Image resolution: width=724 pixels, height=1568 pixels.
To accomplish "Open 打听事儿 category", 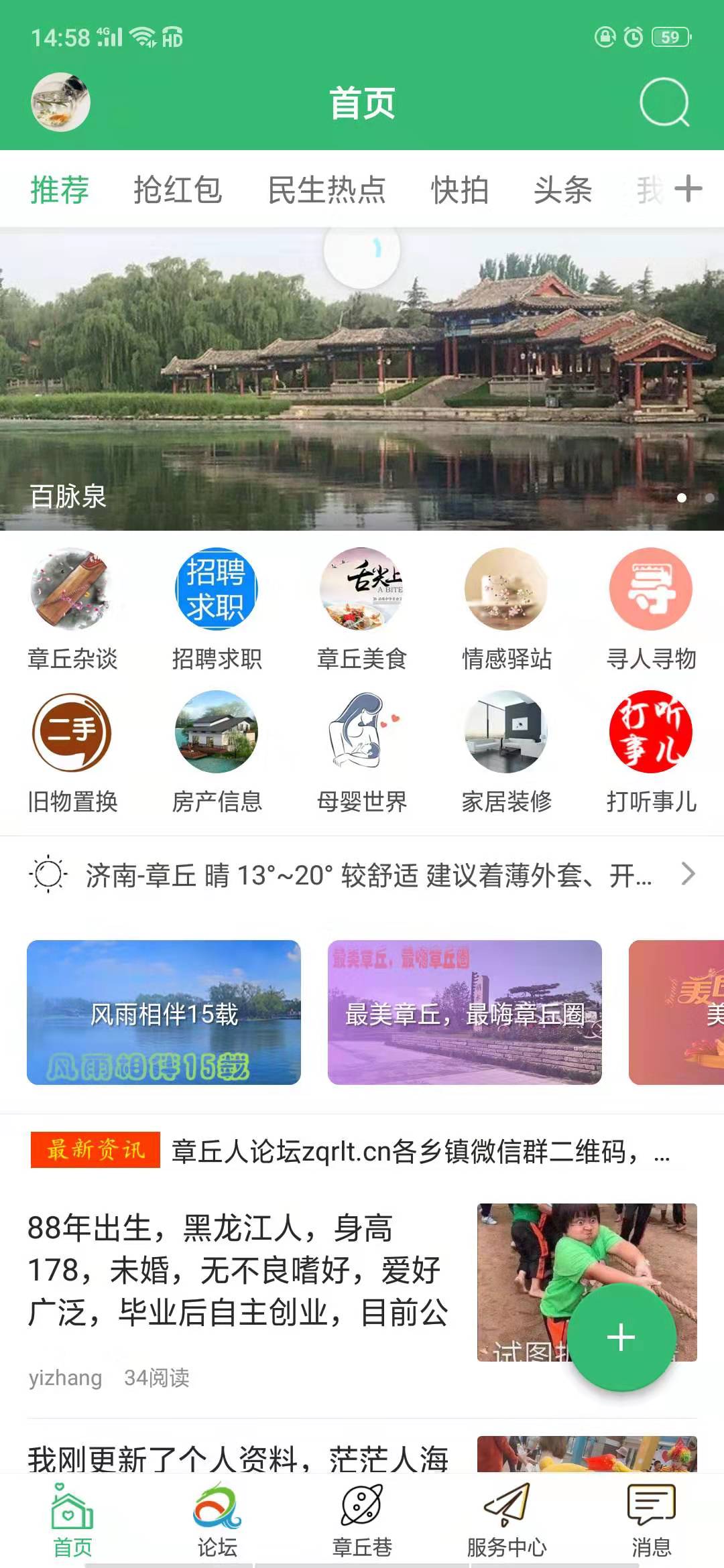I will coord(651,752).
